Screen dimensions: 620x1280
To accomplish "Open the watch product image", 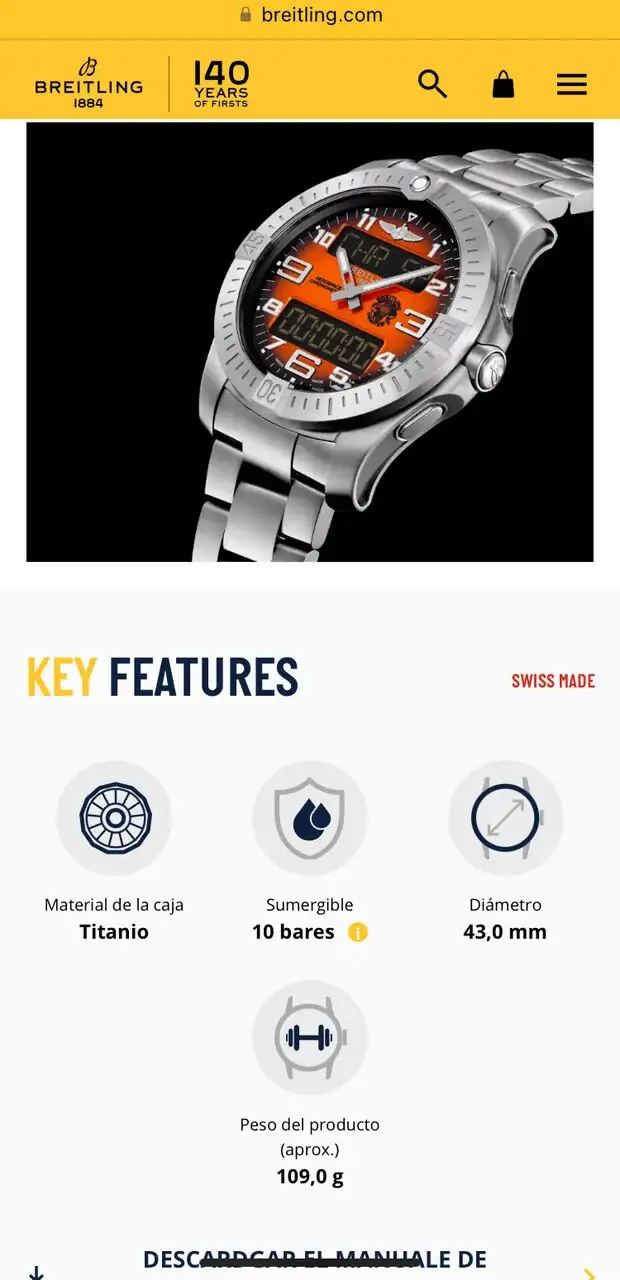I will click(310, 342).
